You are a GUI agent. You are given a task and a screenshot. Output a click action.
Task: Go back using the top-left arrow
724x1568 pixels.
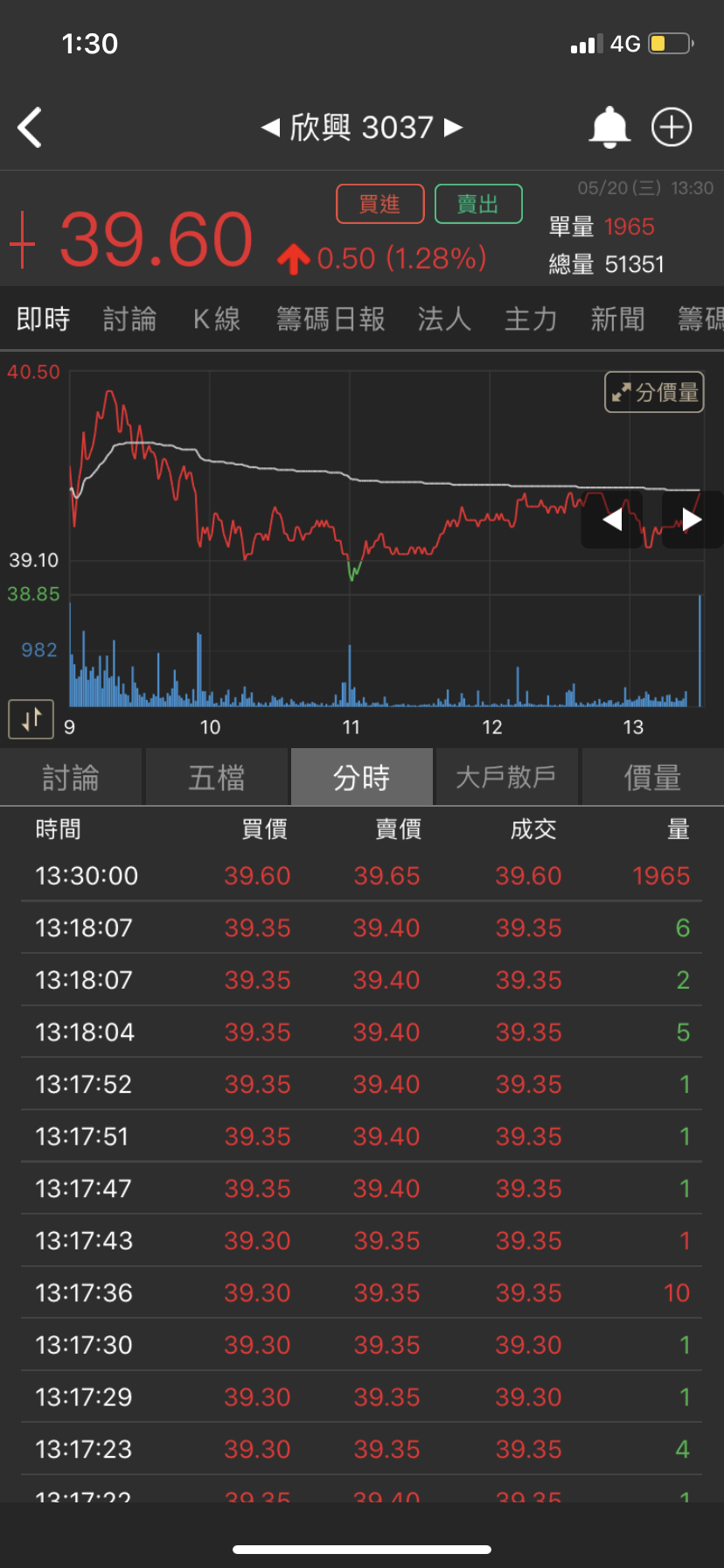(31, 128)
